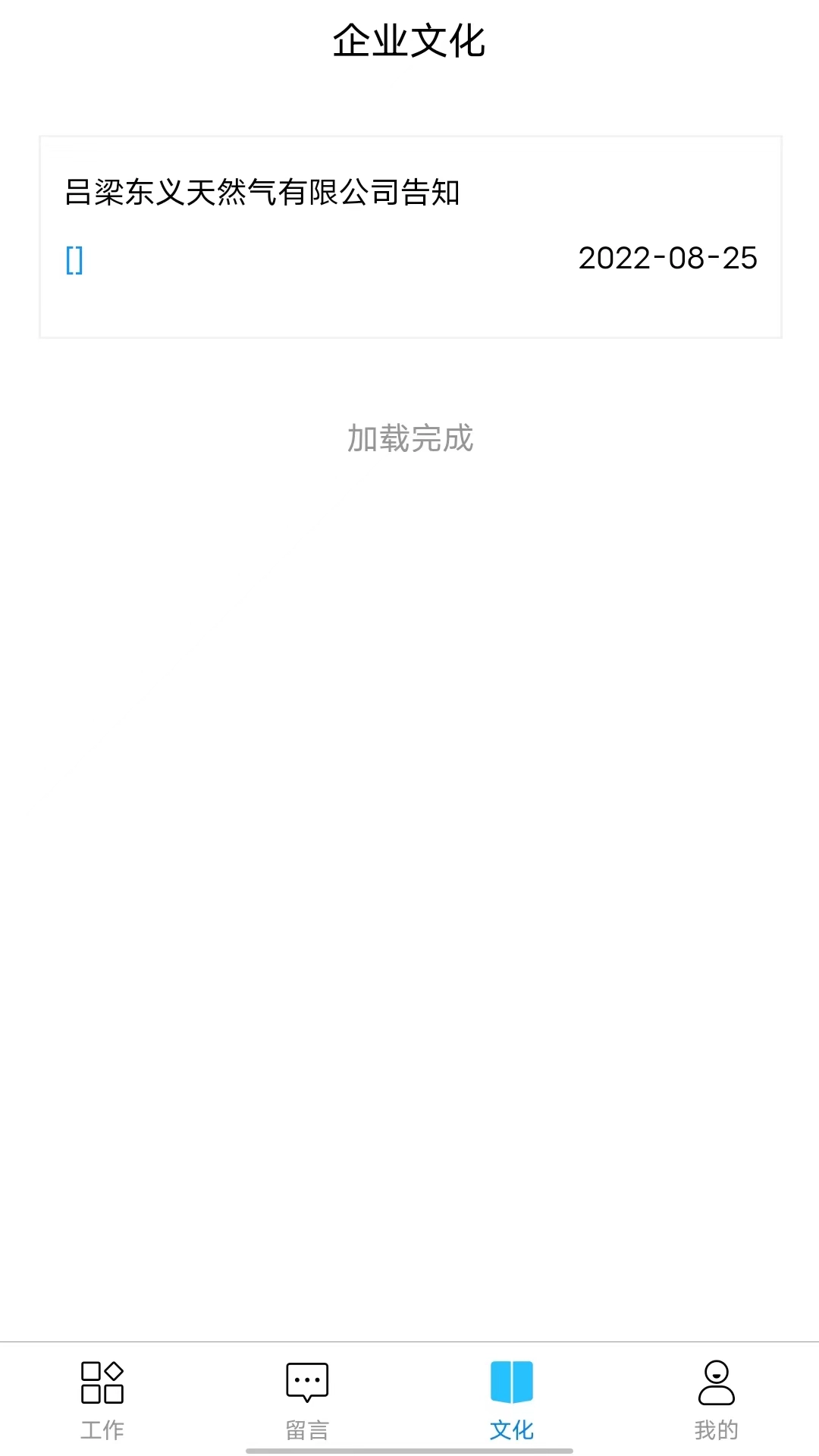Tap the ellipsis inside the 留言 speech bubble
This screenshot has width=819, height=1456.
306,1379
